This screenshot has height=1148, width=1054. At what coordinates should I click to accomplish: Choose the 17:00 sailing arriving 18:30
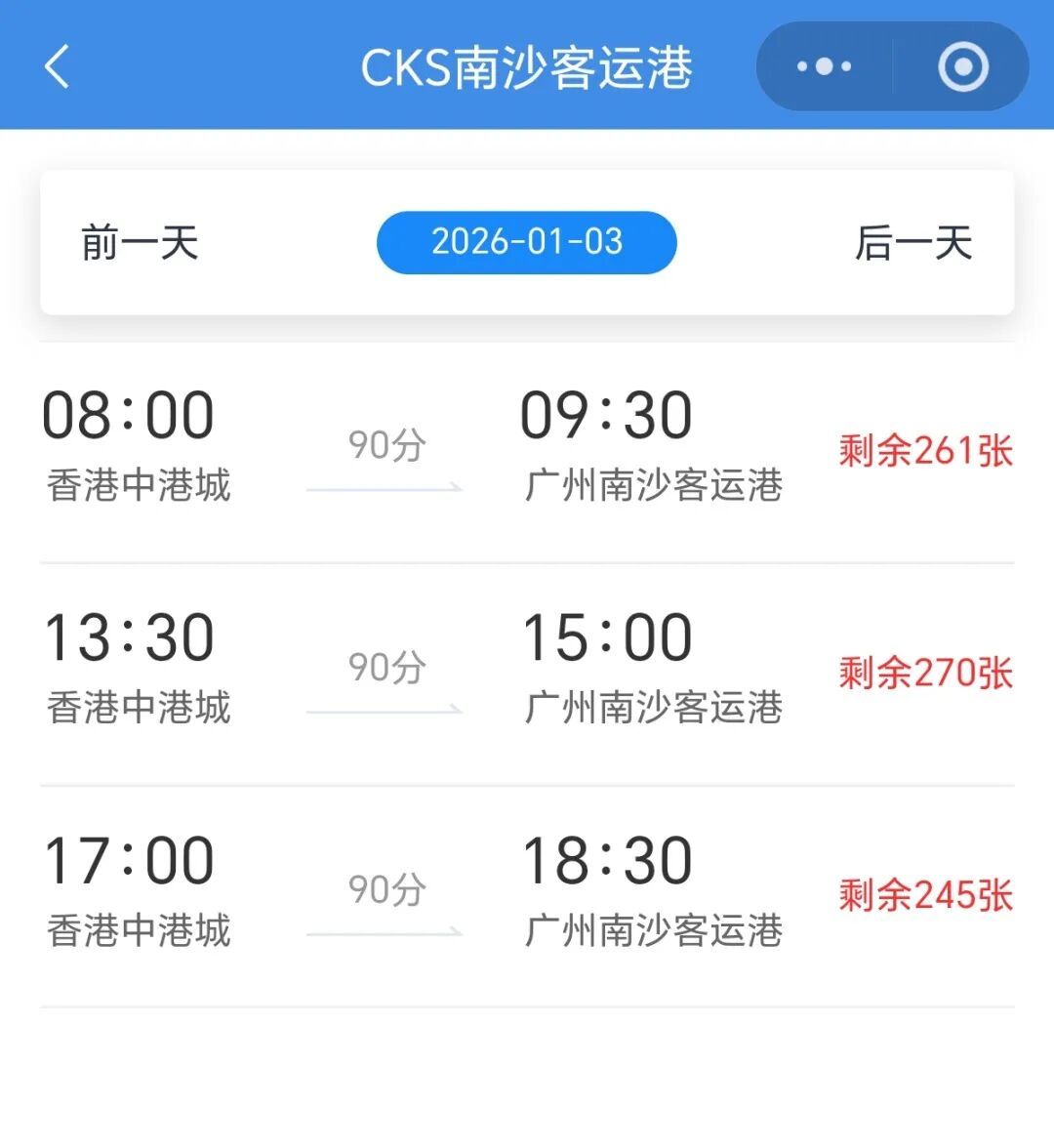527,895
